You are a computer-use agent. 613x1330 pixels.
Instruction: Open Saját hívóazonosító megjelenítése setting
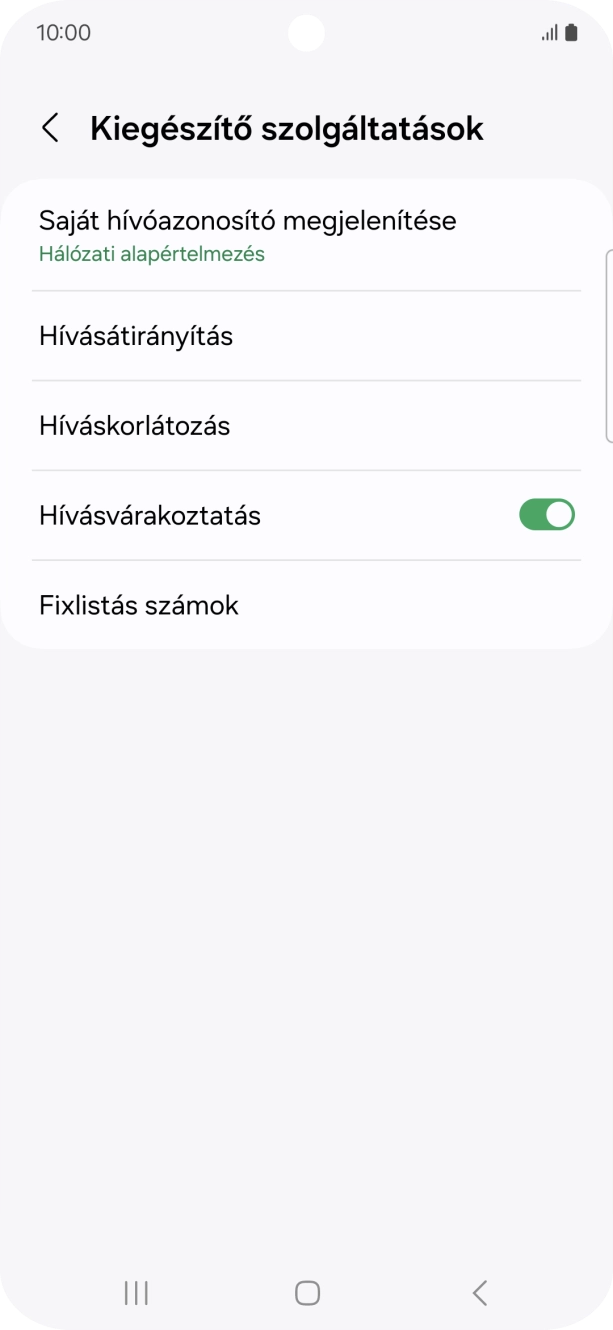(x=306, y=235)
